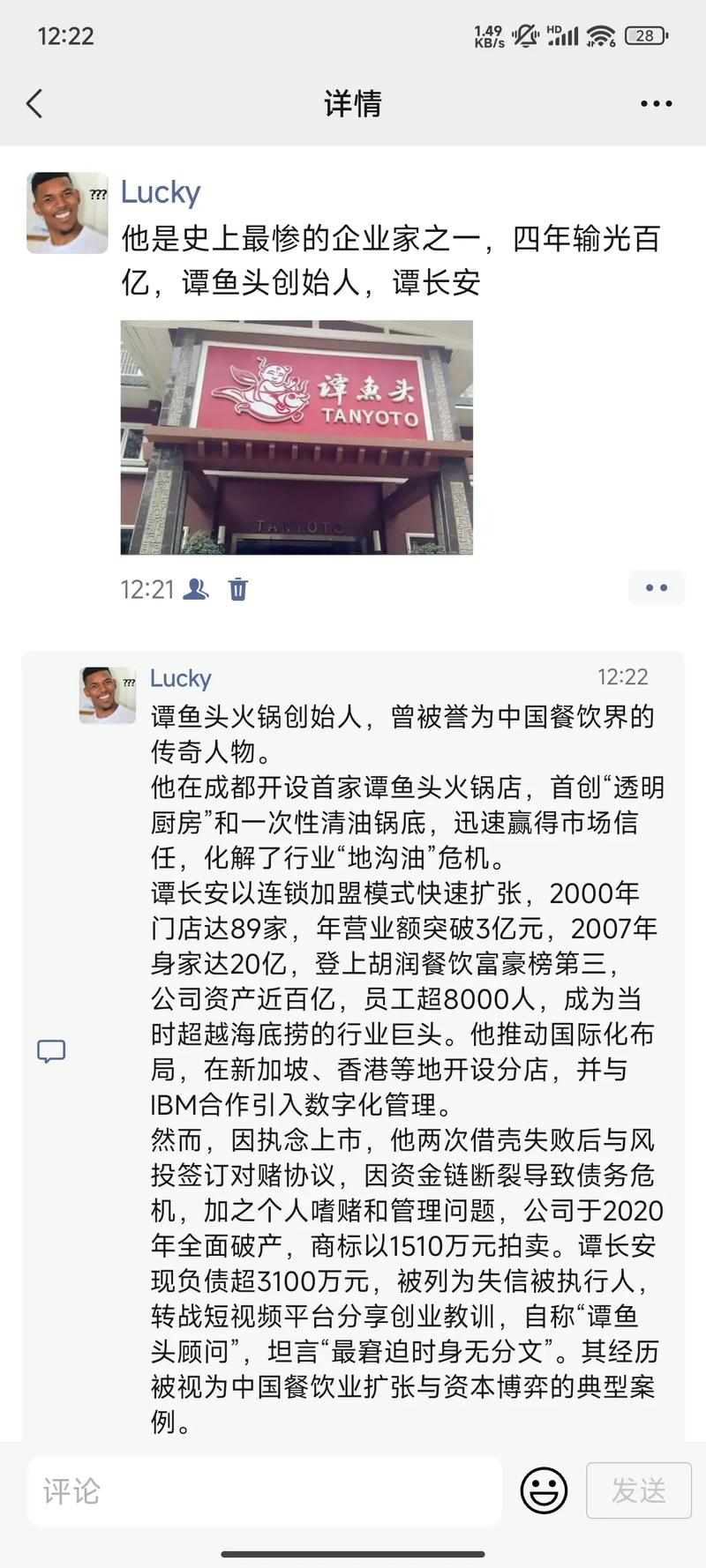Tap the Lucky username link
The width and height of the screenshot is (706, 1568).
tap(160, 192)
